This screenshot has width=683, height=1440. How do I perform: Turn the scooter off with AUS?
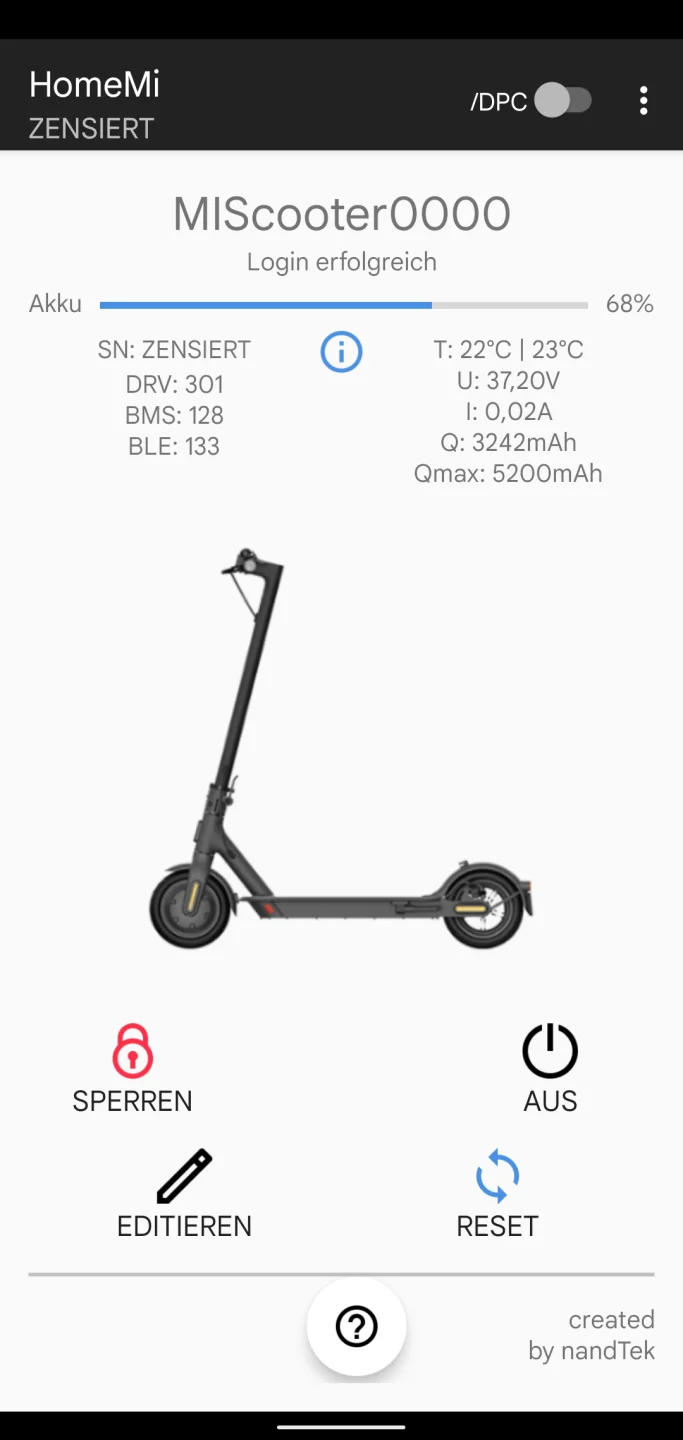tap(550, 1067)
